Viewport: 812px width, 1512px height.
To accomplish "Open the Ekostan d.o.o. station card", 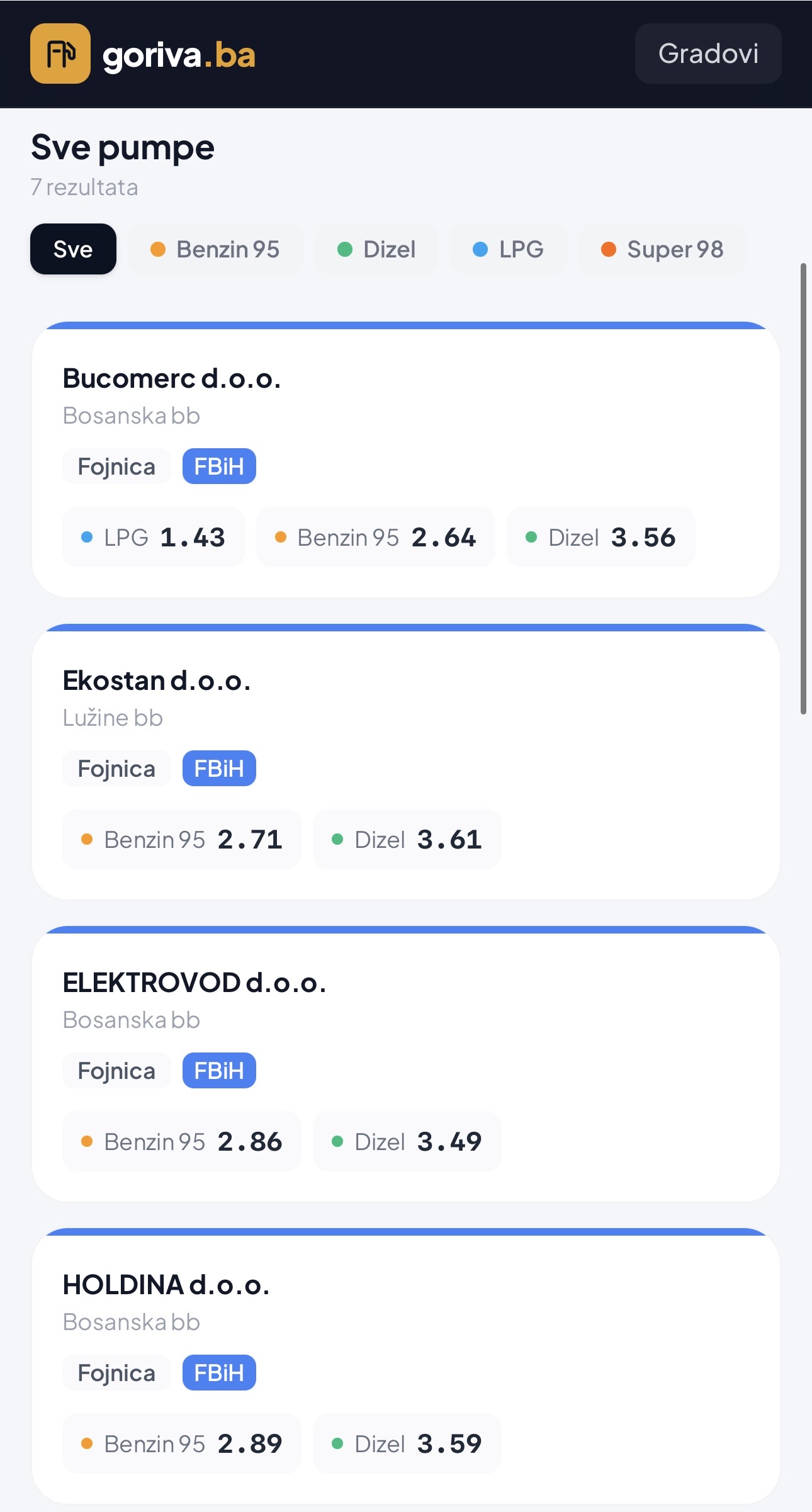I will pos(157,681).
